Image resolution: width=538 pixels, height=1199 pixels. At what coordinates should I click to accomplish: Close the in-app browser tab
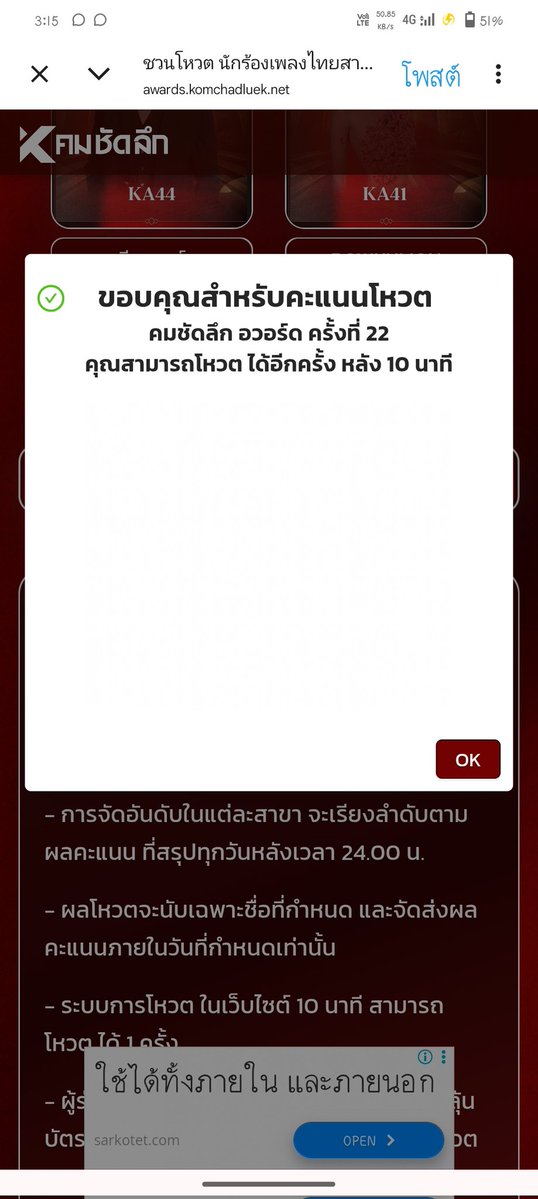click(39, 74)
